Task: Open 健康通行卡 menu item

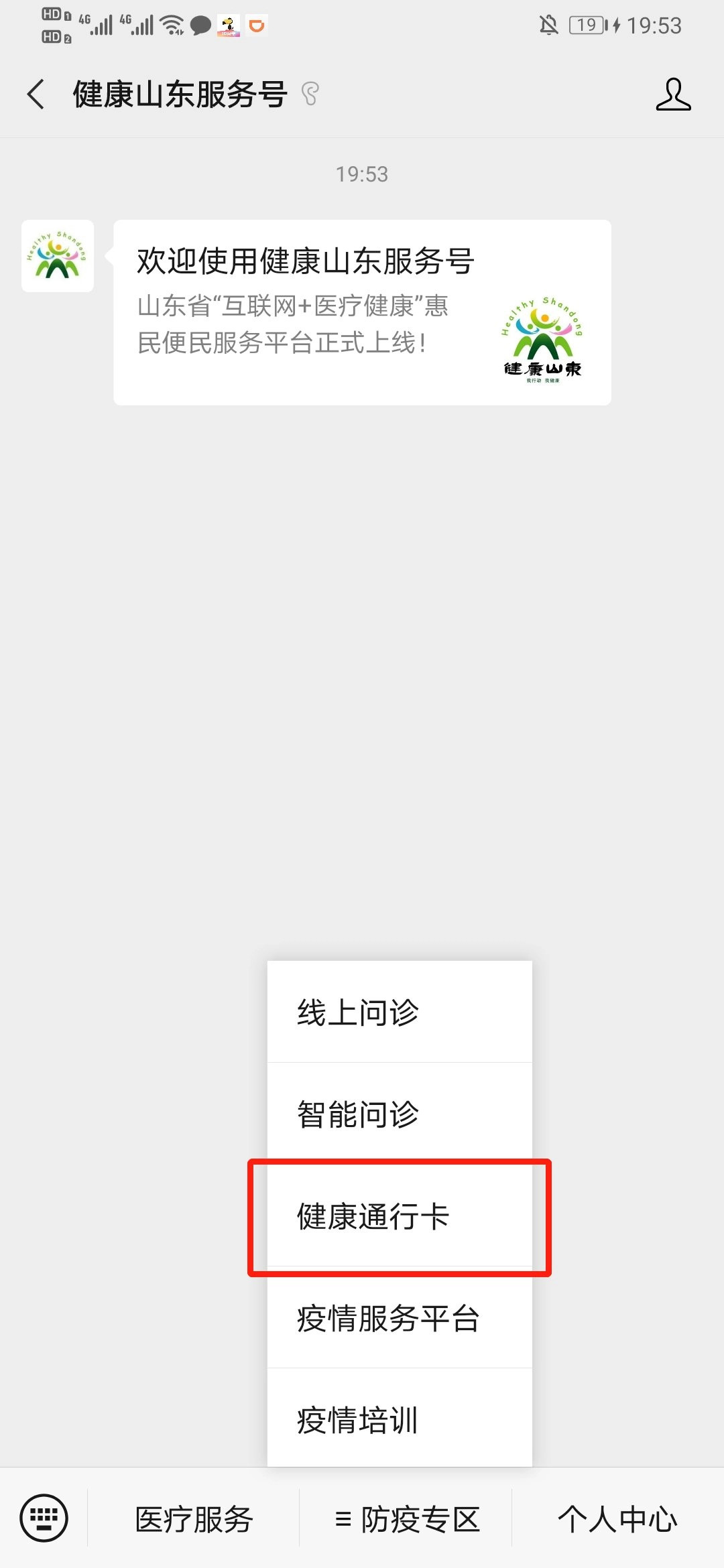Action: 400,1216
